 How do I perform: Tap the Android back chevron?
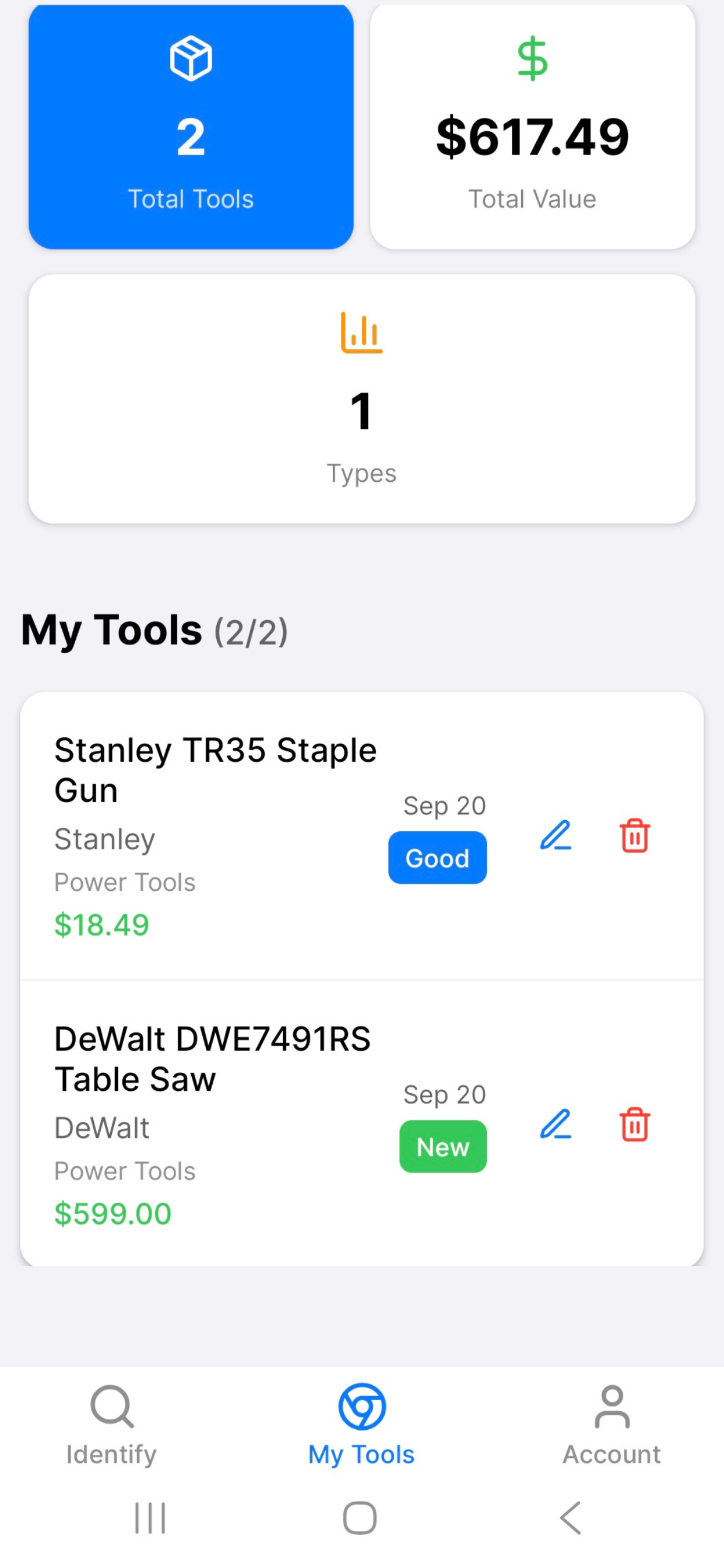click(570, 1518)
